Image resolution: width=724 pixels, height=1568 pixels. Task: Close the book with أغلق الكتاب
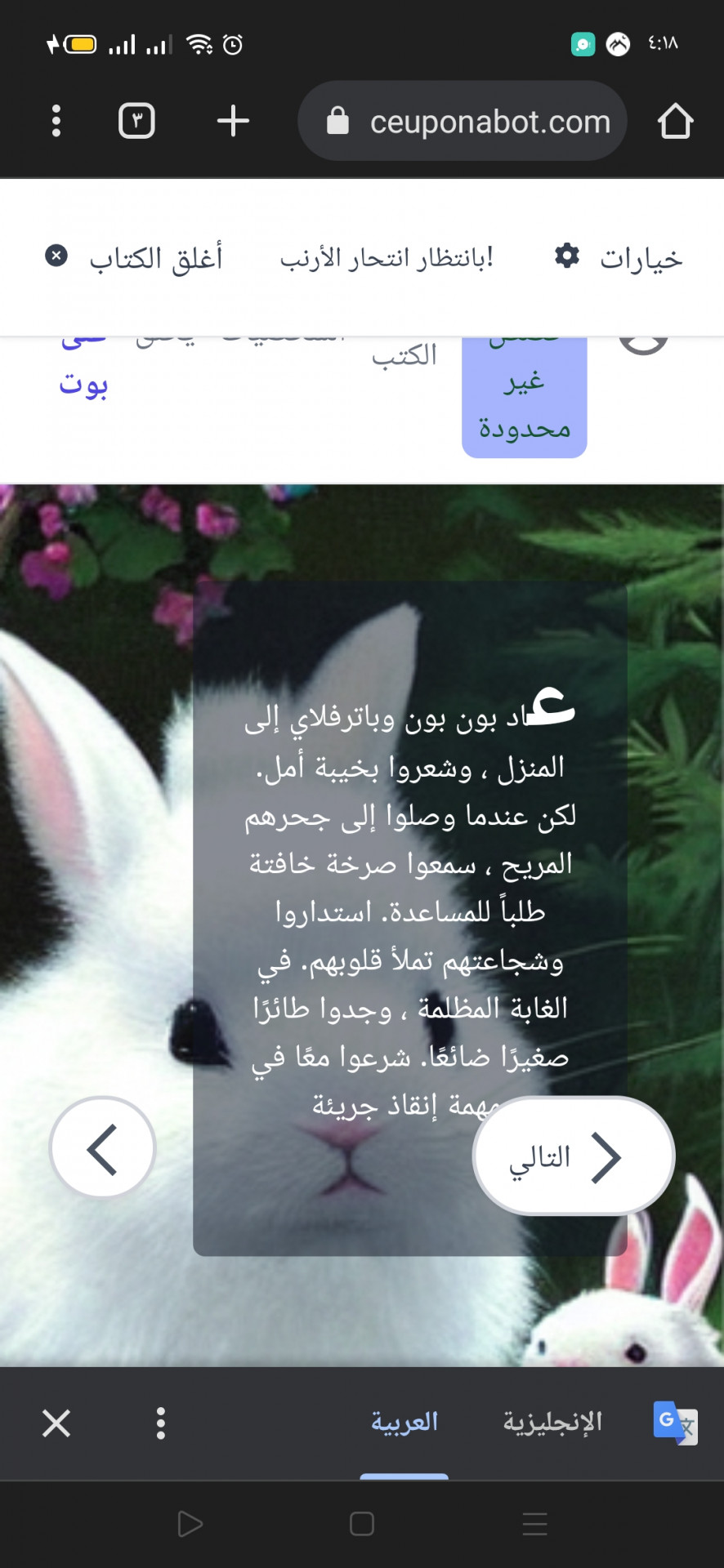tap(135, 257)
